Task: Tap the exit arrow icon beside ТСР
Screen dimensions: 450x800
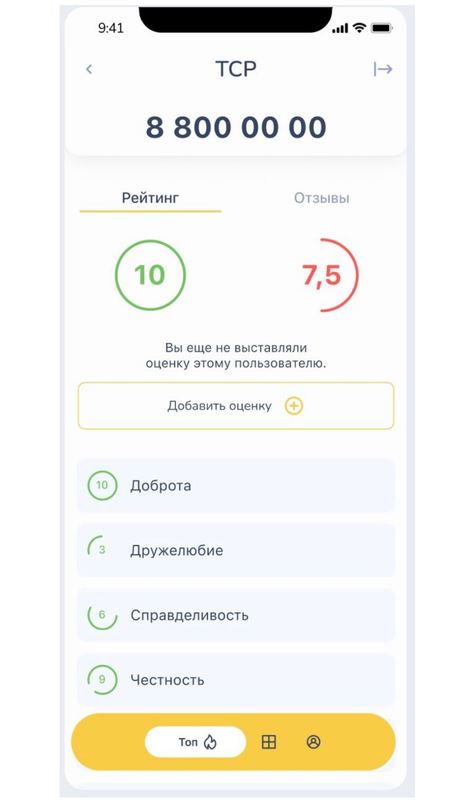Action: click(383, 69)
